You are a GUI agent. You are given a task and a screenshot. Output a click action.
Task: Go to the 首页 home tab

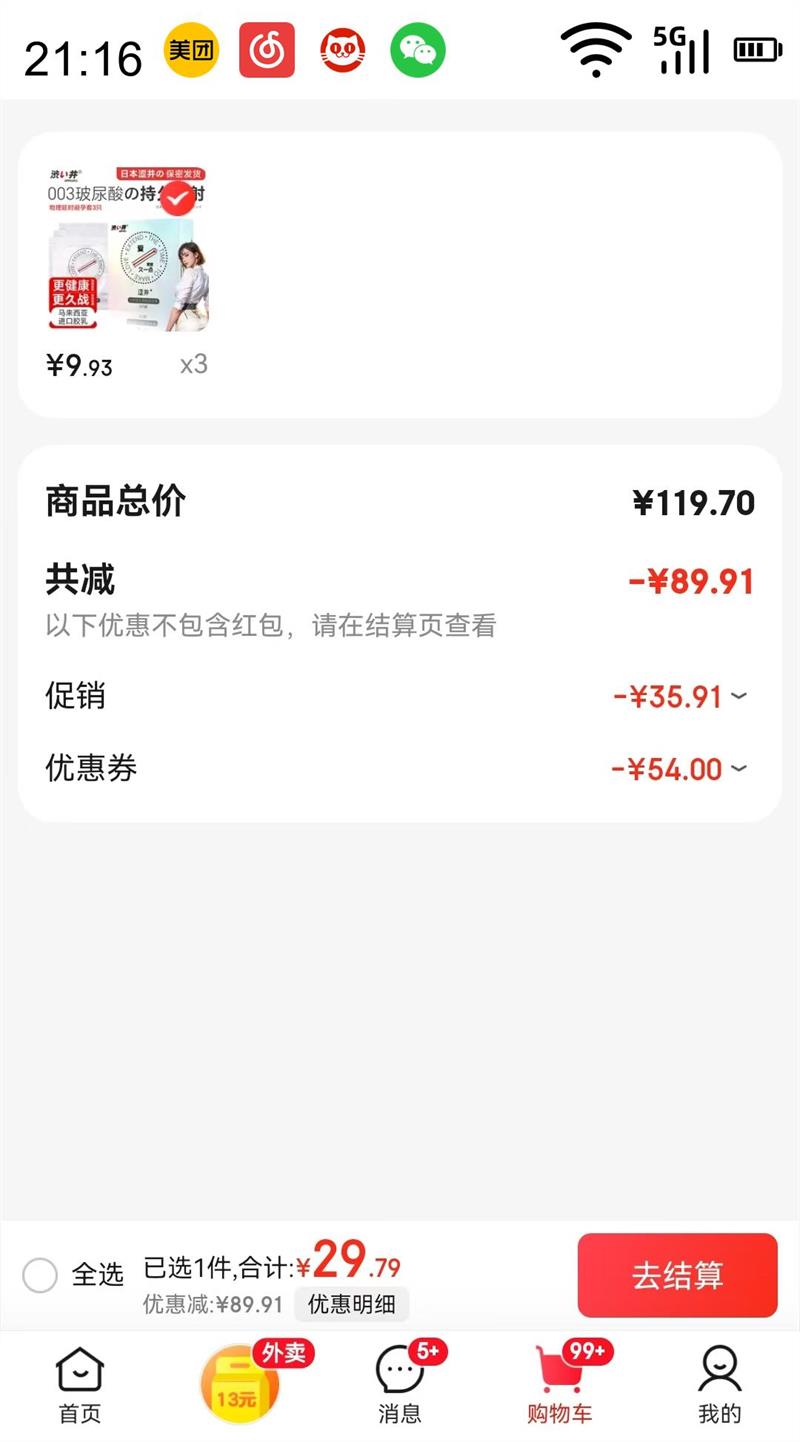[79, 1386]
